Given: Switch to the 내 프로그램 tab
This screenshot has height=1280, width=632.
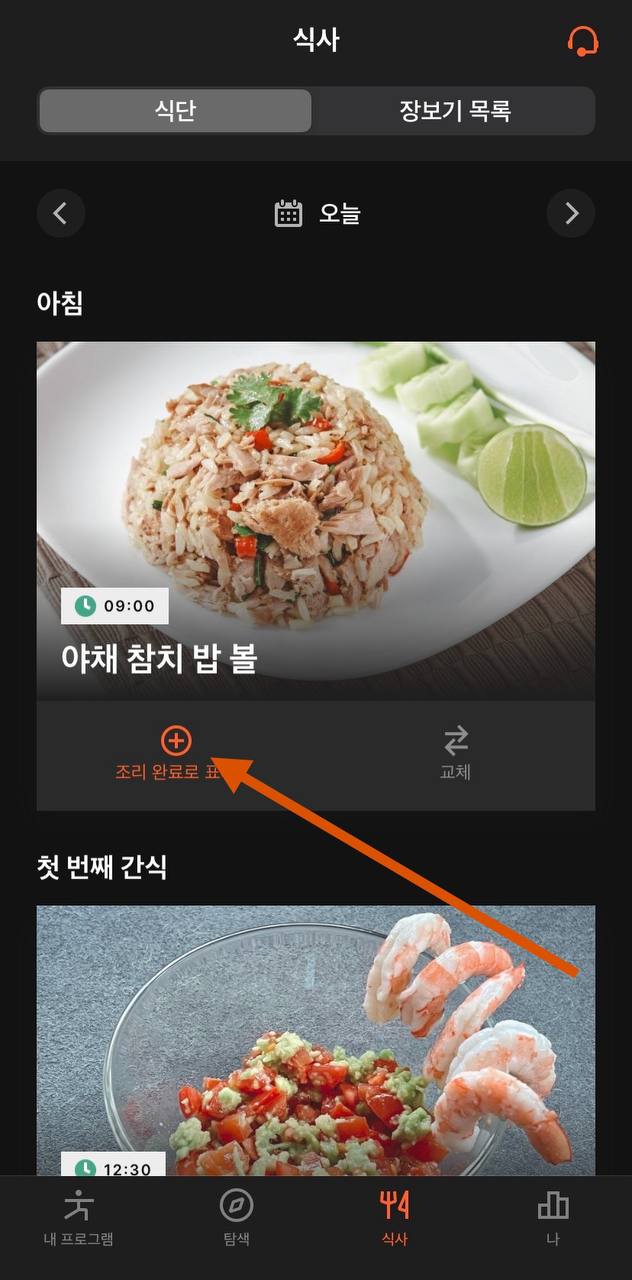Looking at the screenshot, I should (x=78, y=1218).
